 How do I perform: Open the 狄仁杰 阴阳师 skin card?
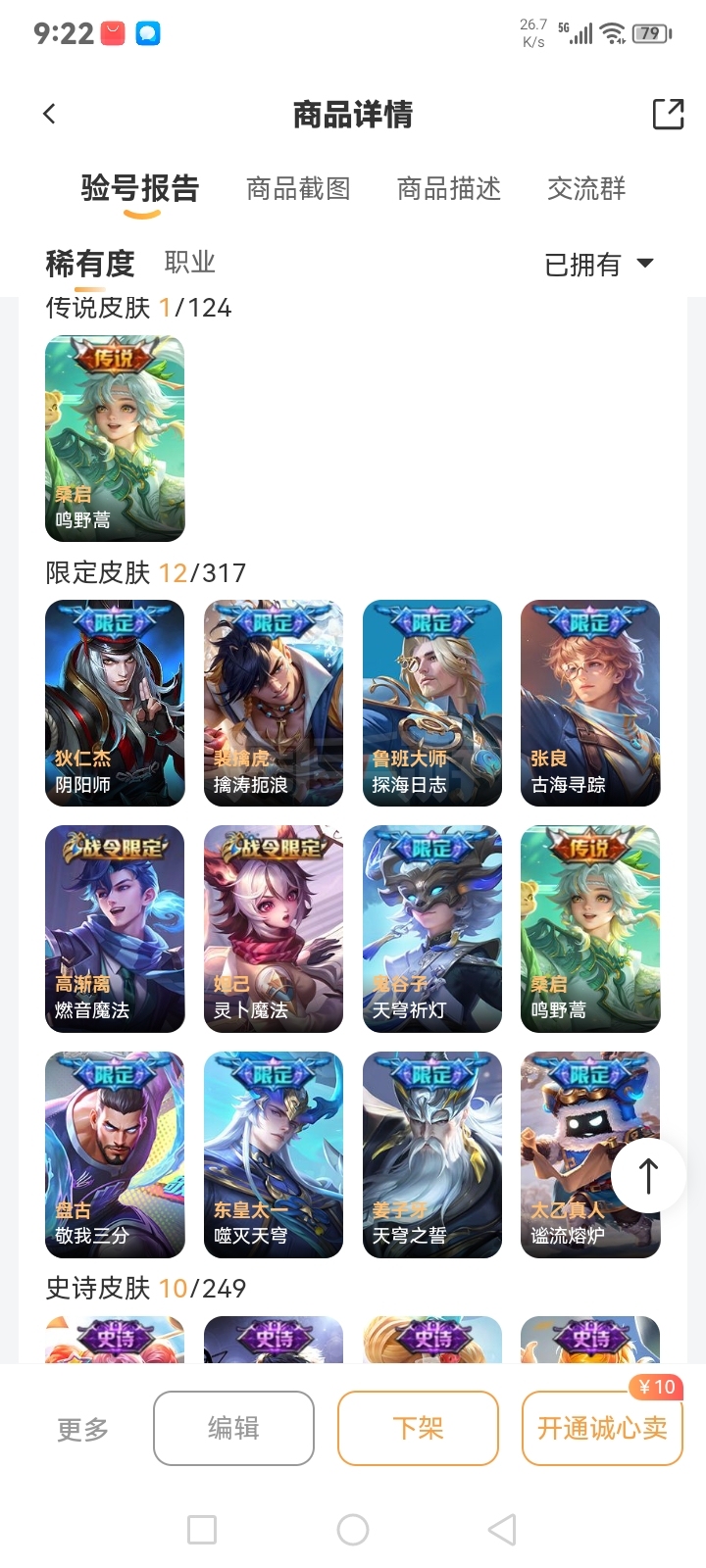pyautogui.click(x=115, y=703)
